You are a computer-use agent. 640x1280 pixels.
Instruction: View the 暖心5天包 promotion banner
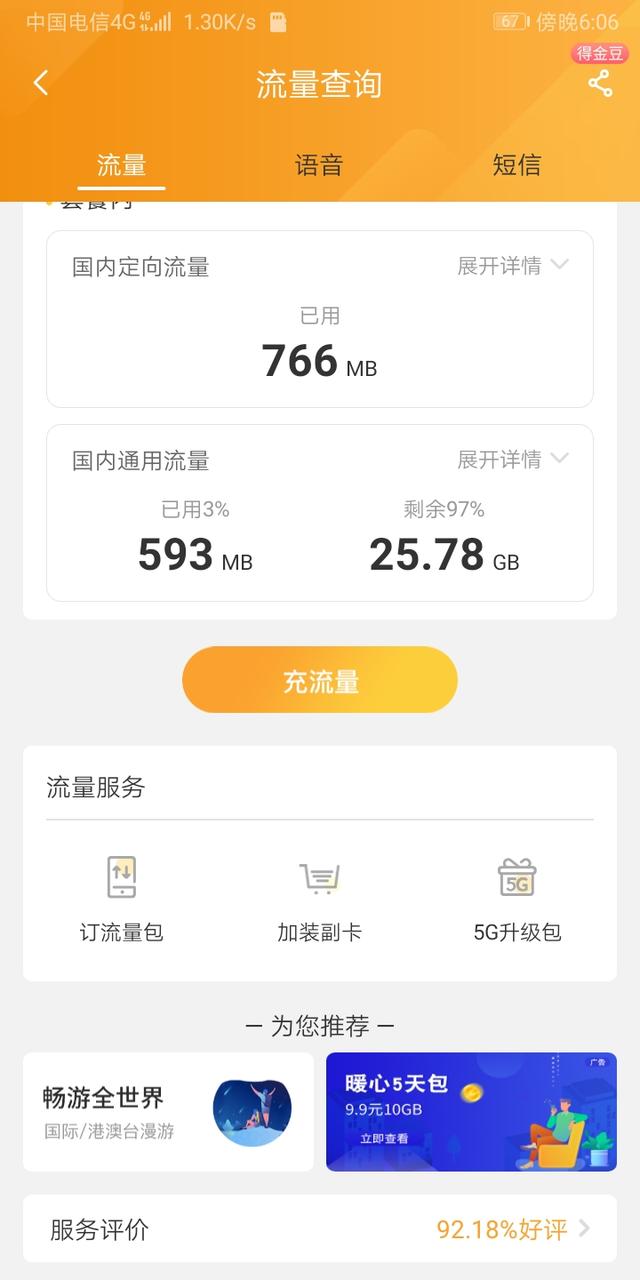[471, 1111]
